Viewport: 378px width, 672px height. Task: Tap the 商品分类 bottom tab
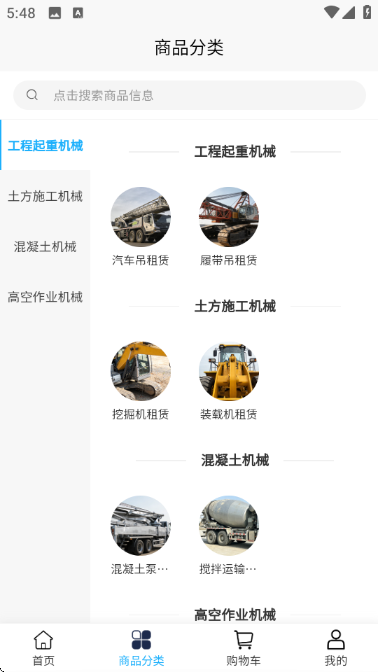pos(141,648)
